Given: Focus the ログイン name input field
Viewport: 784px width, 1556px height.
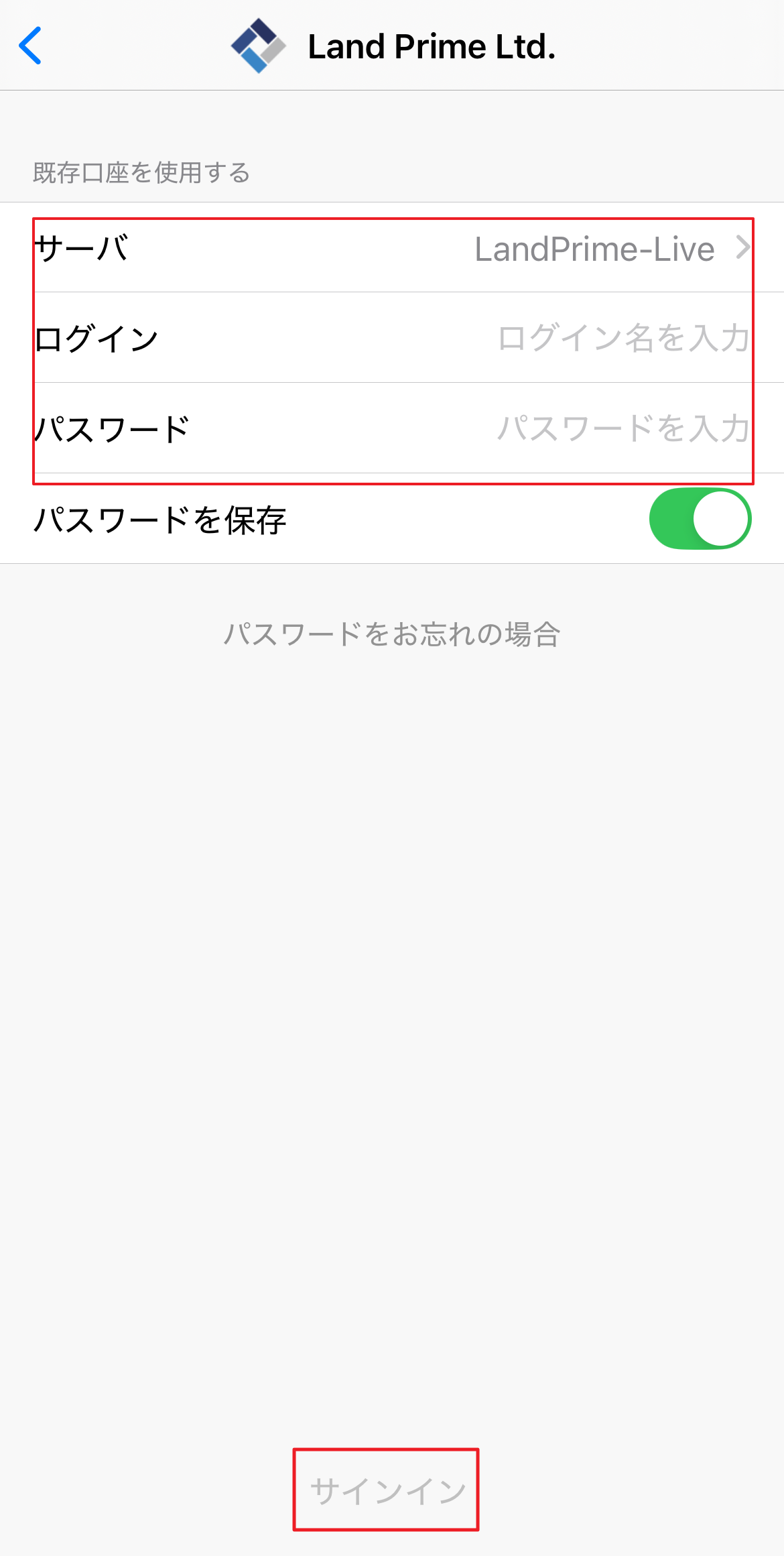Looking at the screenshot, I should pos(392,337).
